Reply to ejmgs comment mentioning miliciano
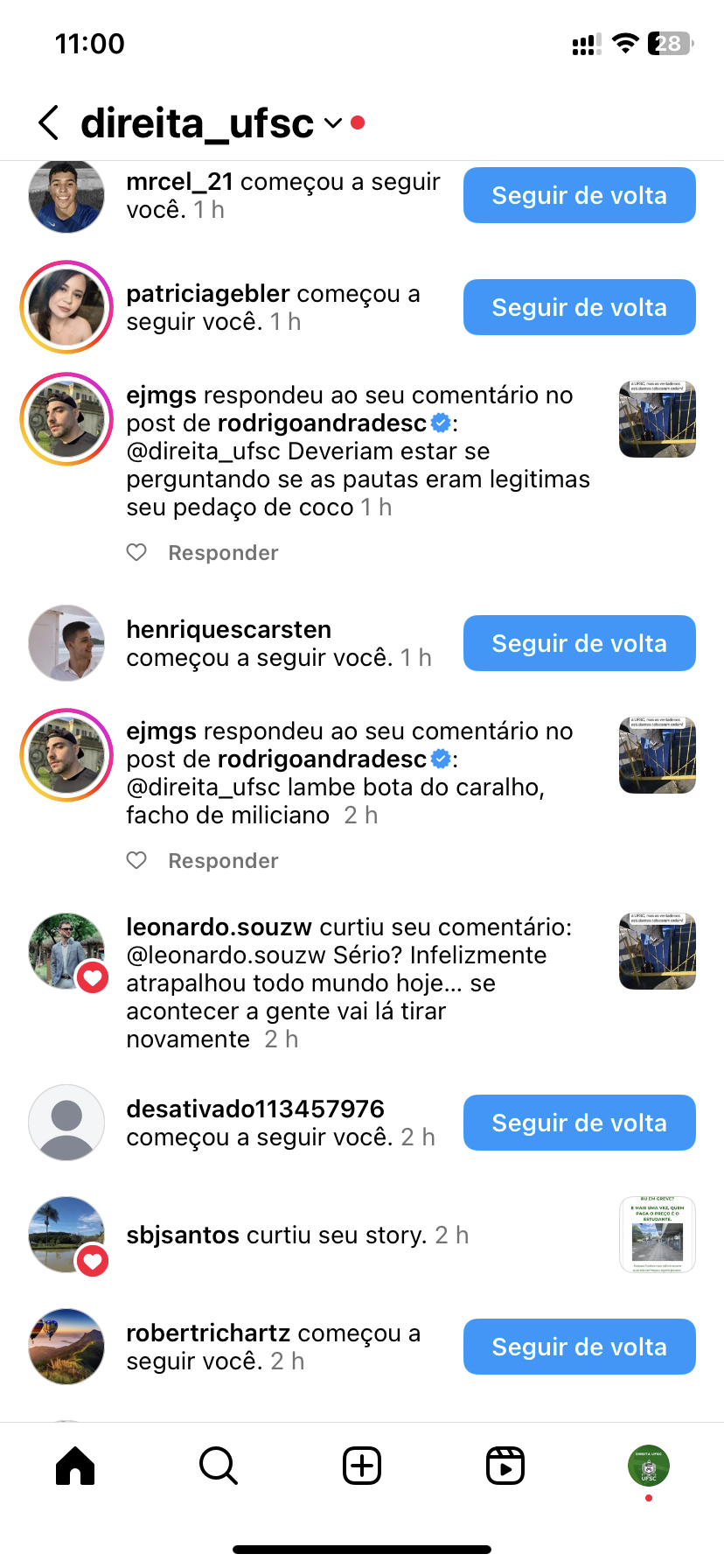Image resolution: width=724 pixels, height=1568 pixels. (223, 861)
